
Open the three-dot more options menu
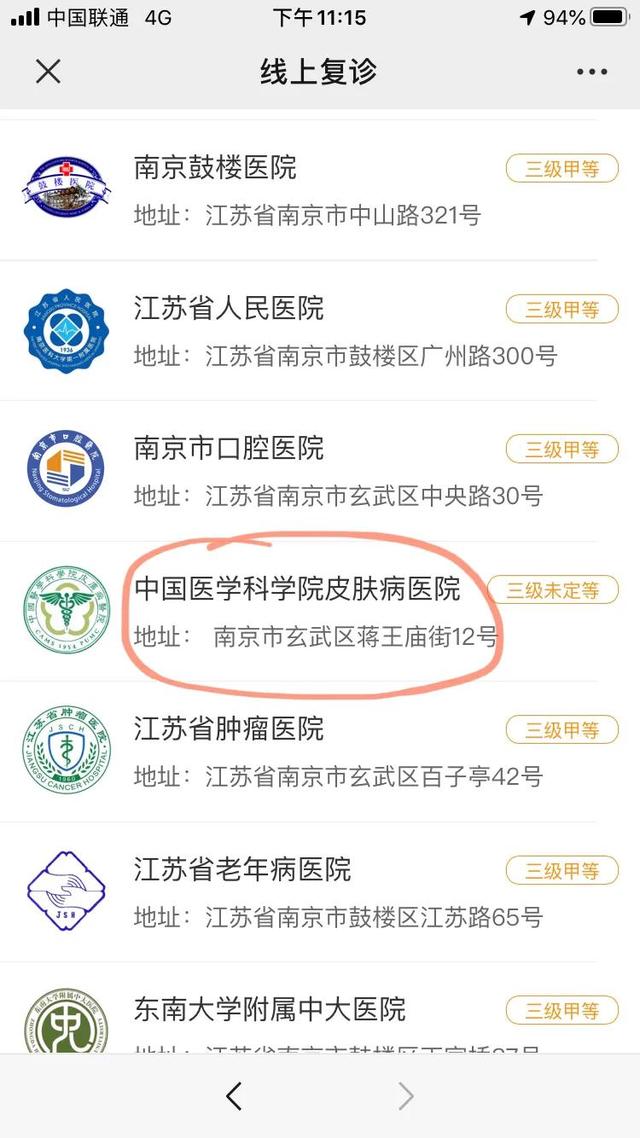591,72
